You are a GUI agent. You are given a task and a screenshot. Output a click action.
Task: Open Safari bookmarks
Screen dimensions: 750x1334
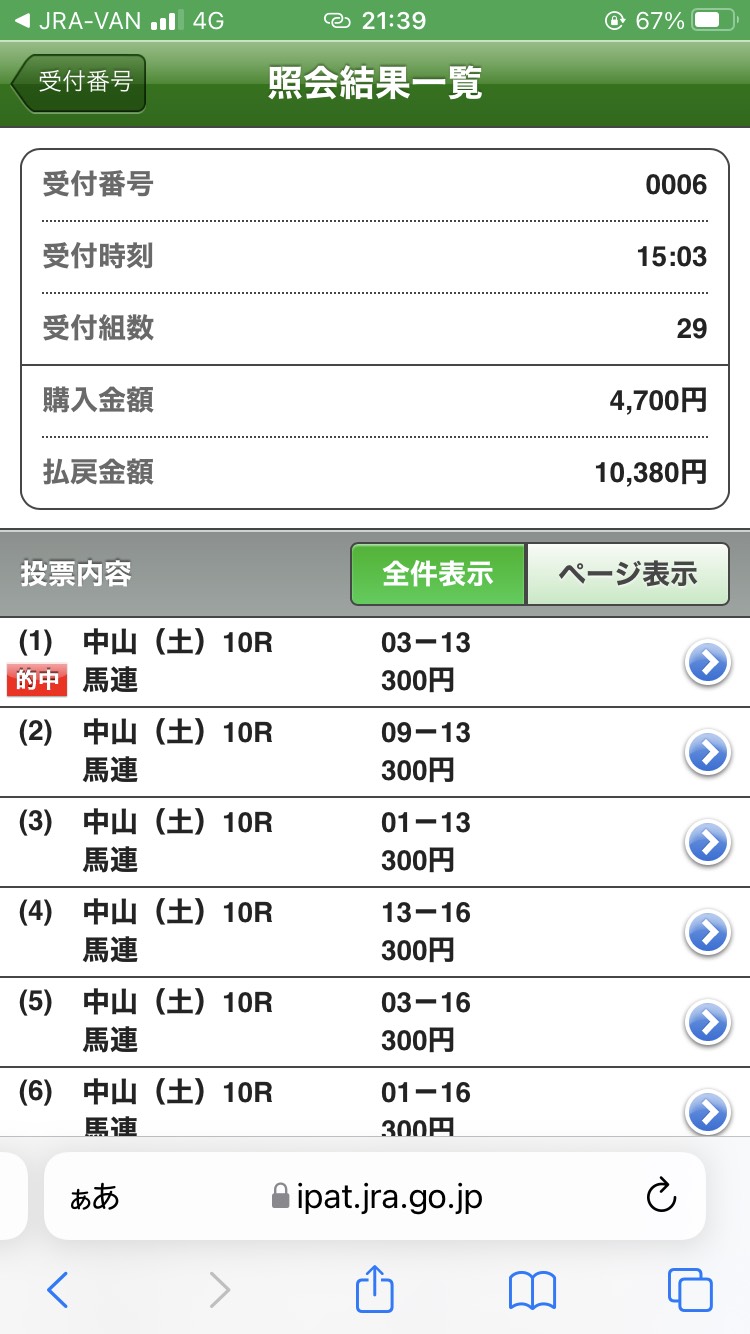pos(532,1290)
